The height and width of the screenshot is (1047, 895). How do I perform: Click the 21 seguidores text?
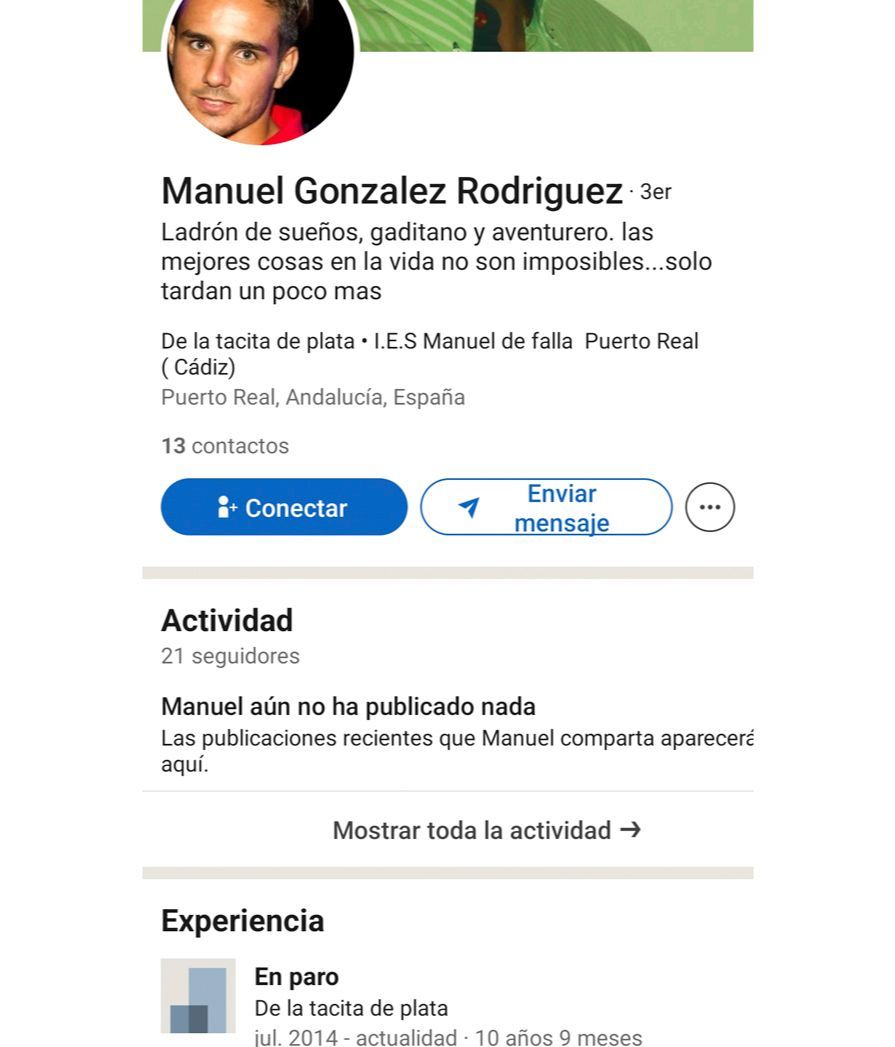[230, 656]
